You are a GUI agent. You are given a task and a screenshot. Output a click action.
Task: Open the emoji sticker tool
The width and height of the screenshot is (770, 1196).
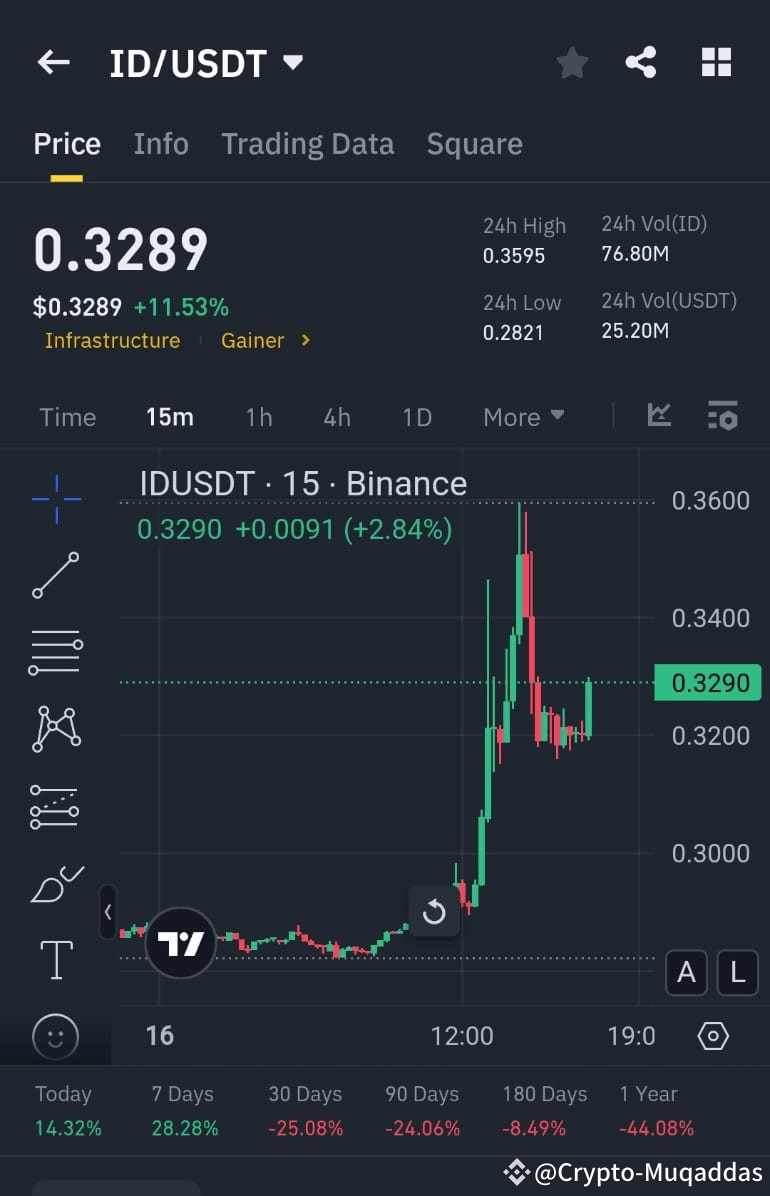[55, 1037]
